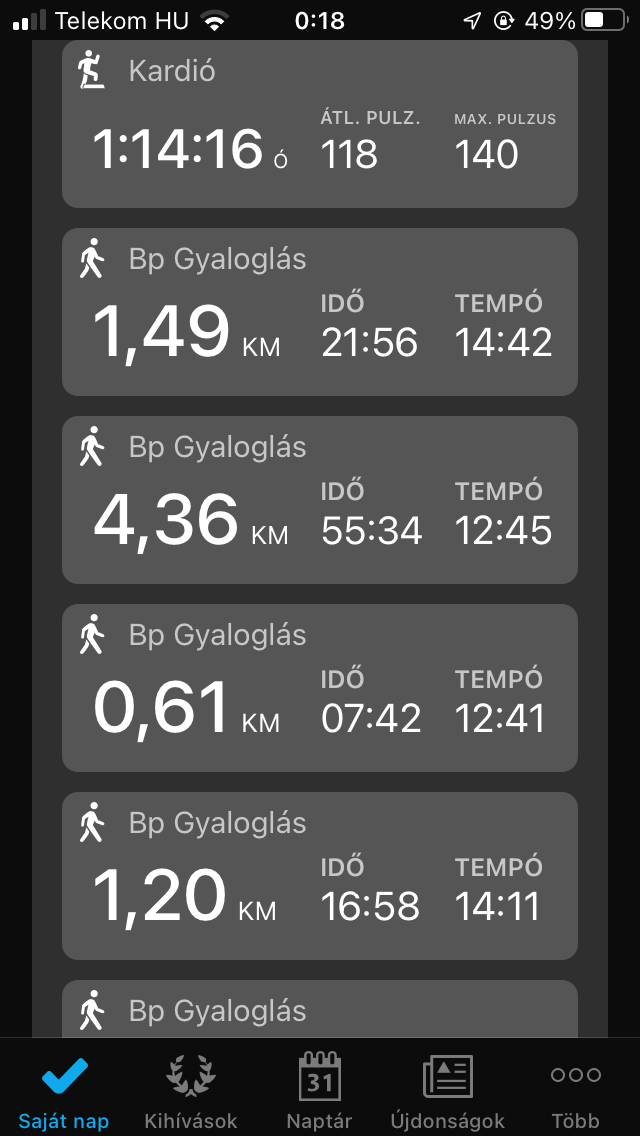Image resolution: width=640 pixels, height=1136 pixels.
Task: Go to the Saját nap tab
Action: click(x=64, y=1090)
